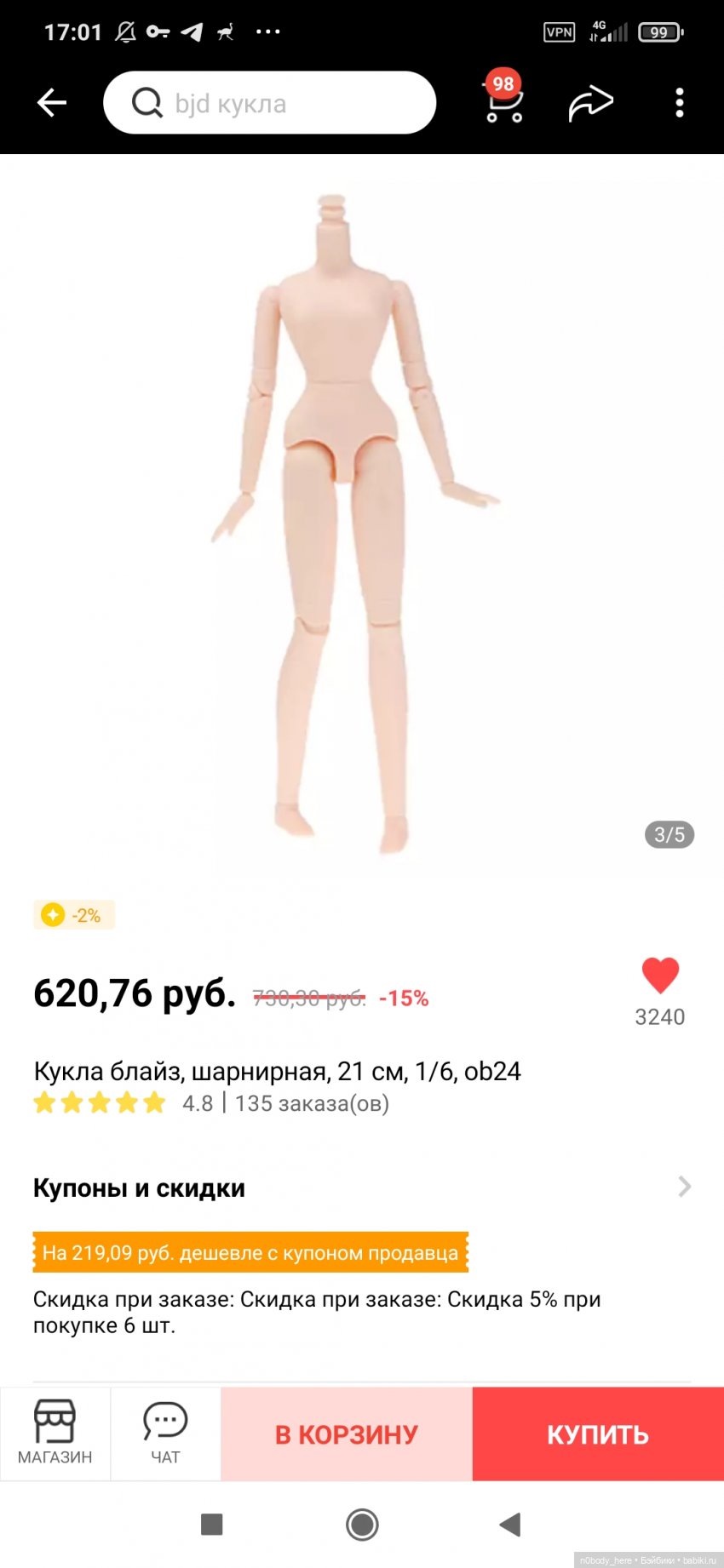
Task: Open the seller's Магазин page
Action: coord(55,1434)
